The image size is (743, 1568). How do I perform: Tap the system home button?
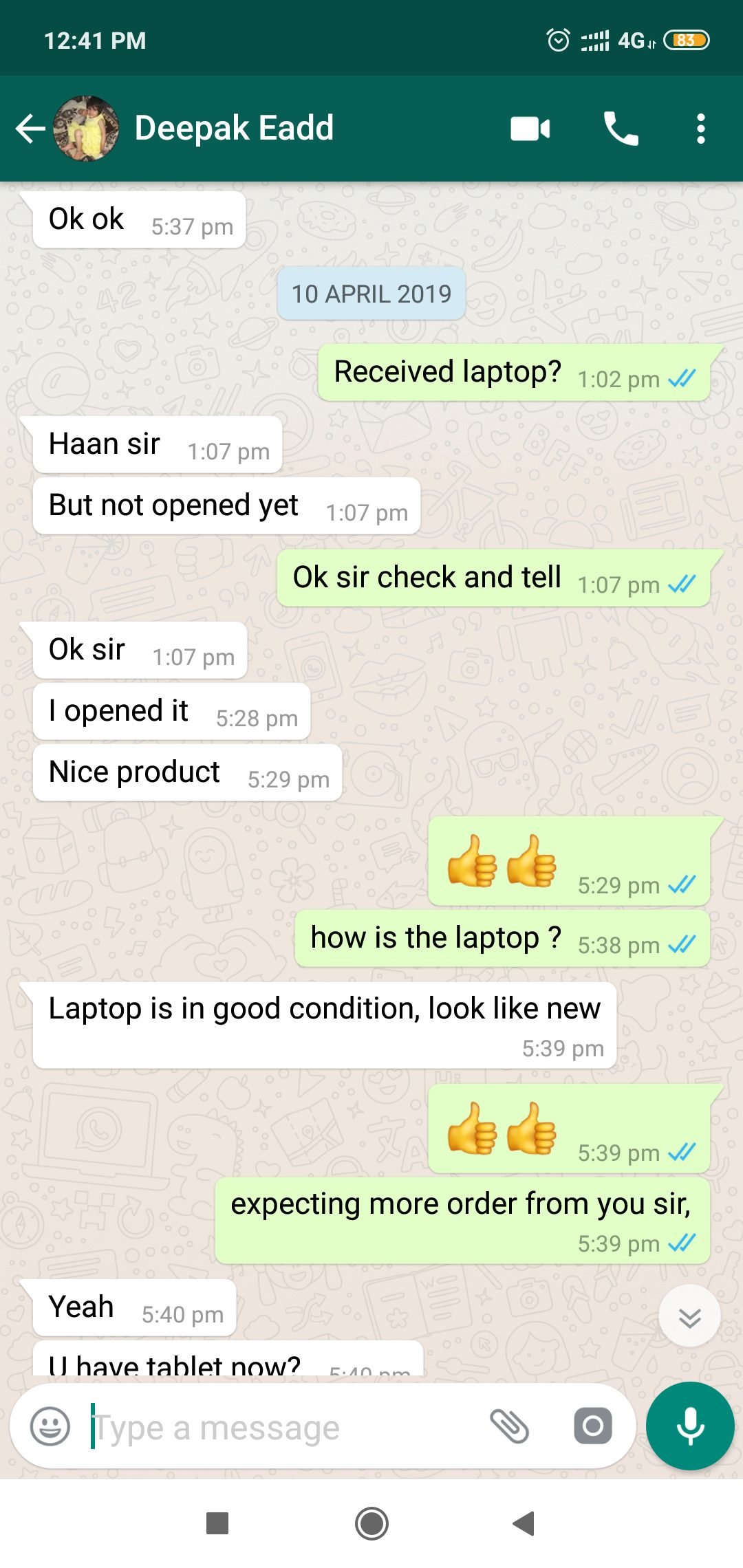(371, 1523)
